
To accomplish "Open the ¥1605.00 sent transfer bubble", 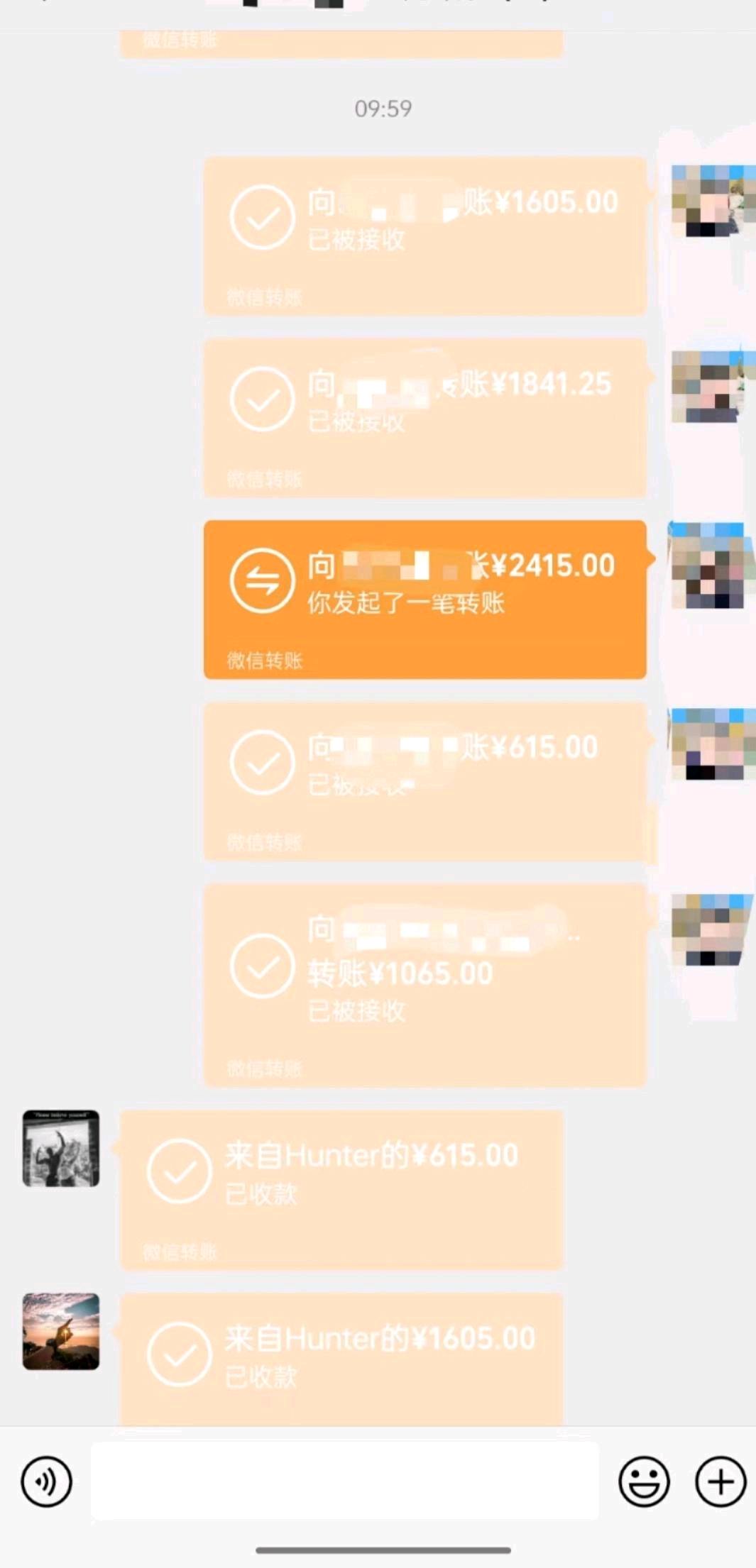I will [424, 236].
